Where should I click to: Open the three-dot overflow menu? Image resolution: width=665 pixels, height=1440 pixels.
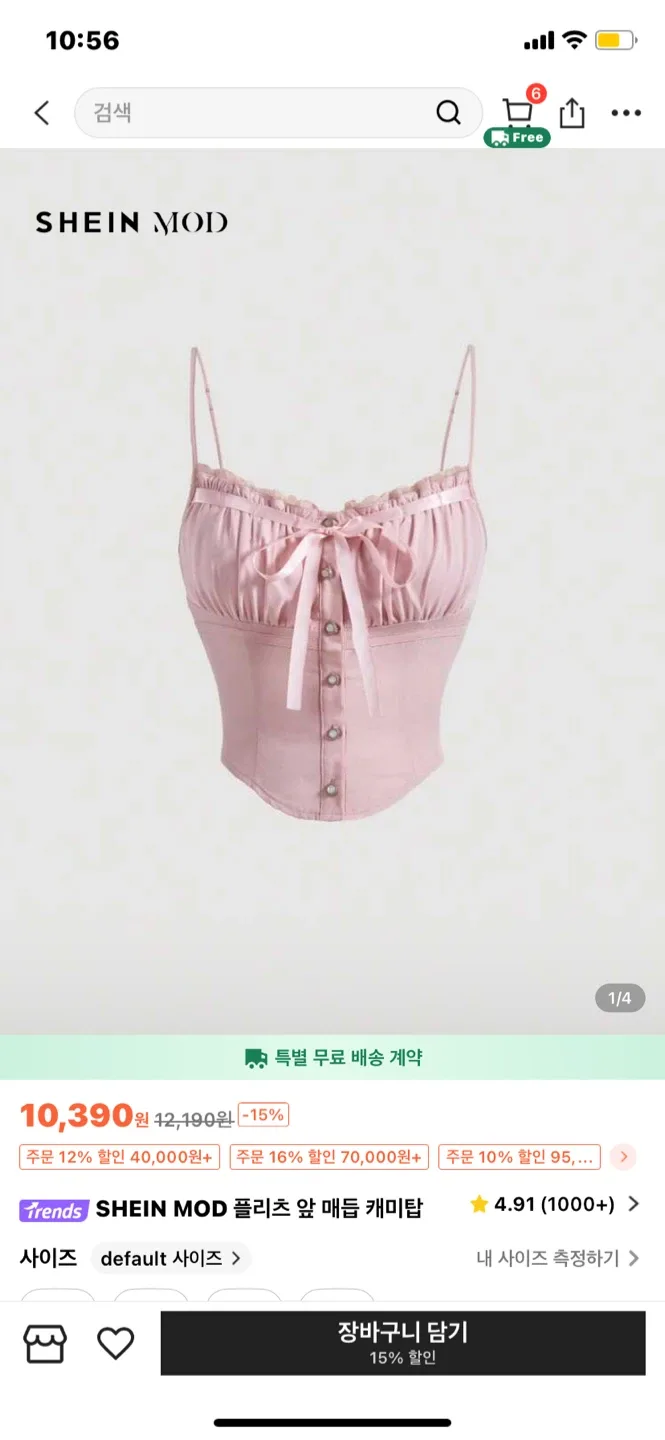click(x=626, y=113)
